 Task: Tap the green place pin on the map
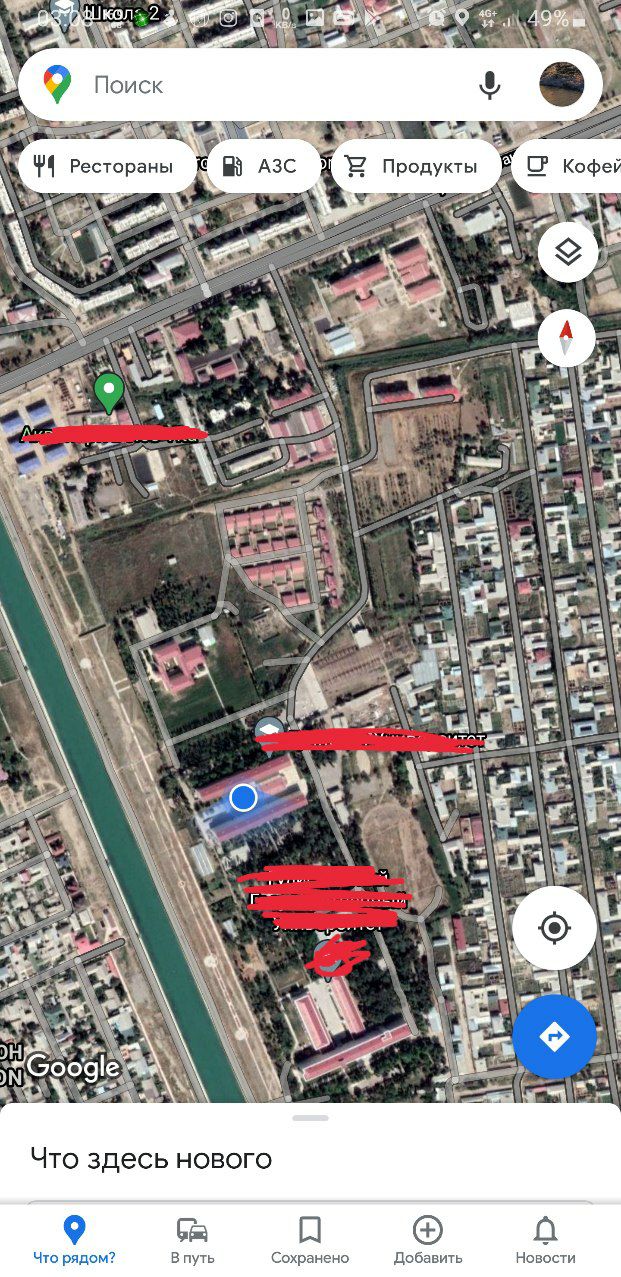click(x=108, y=392)
